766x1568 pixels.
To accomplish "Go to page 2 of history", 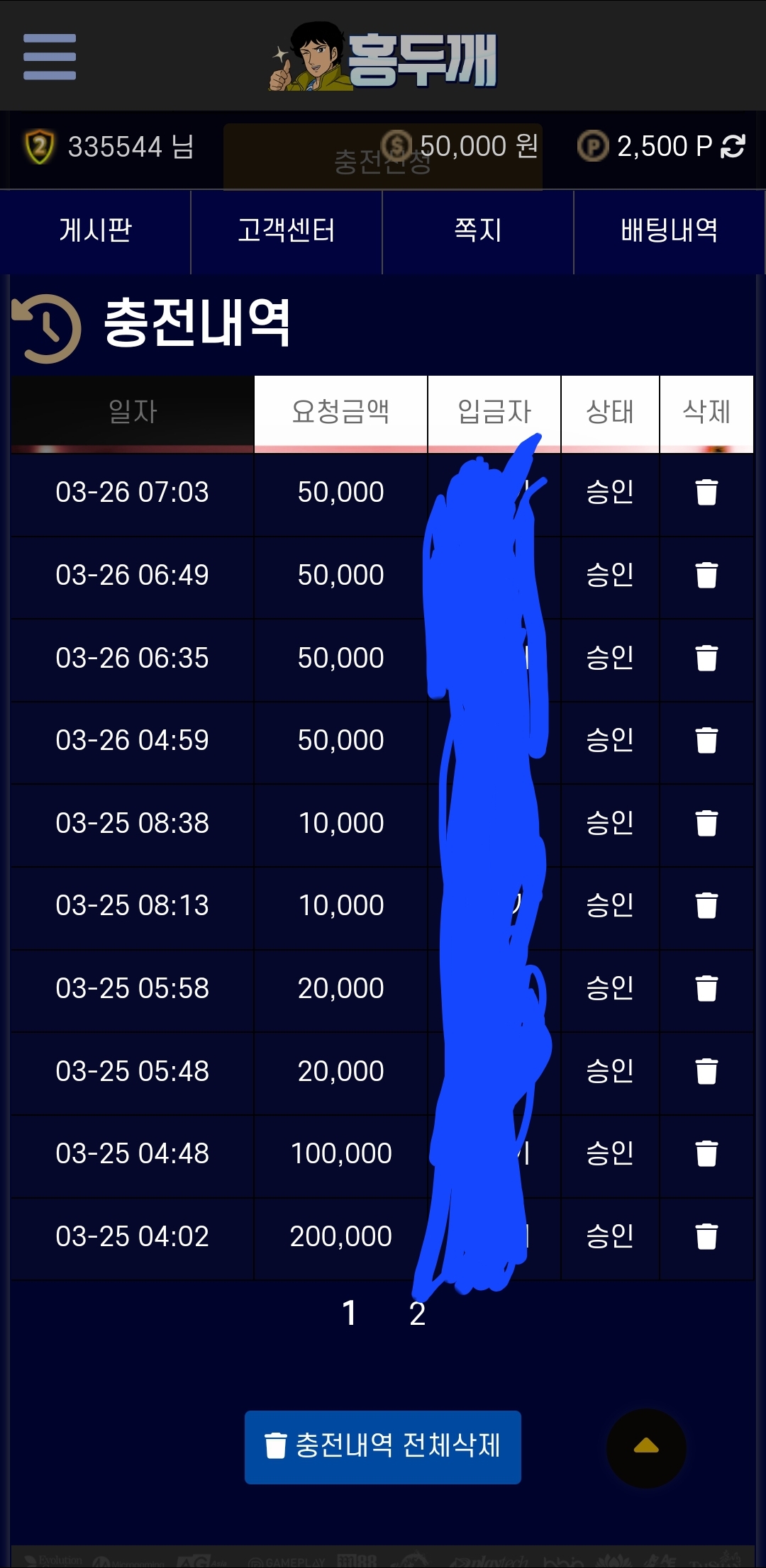I will tap(418, 1314).
